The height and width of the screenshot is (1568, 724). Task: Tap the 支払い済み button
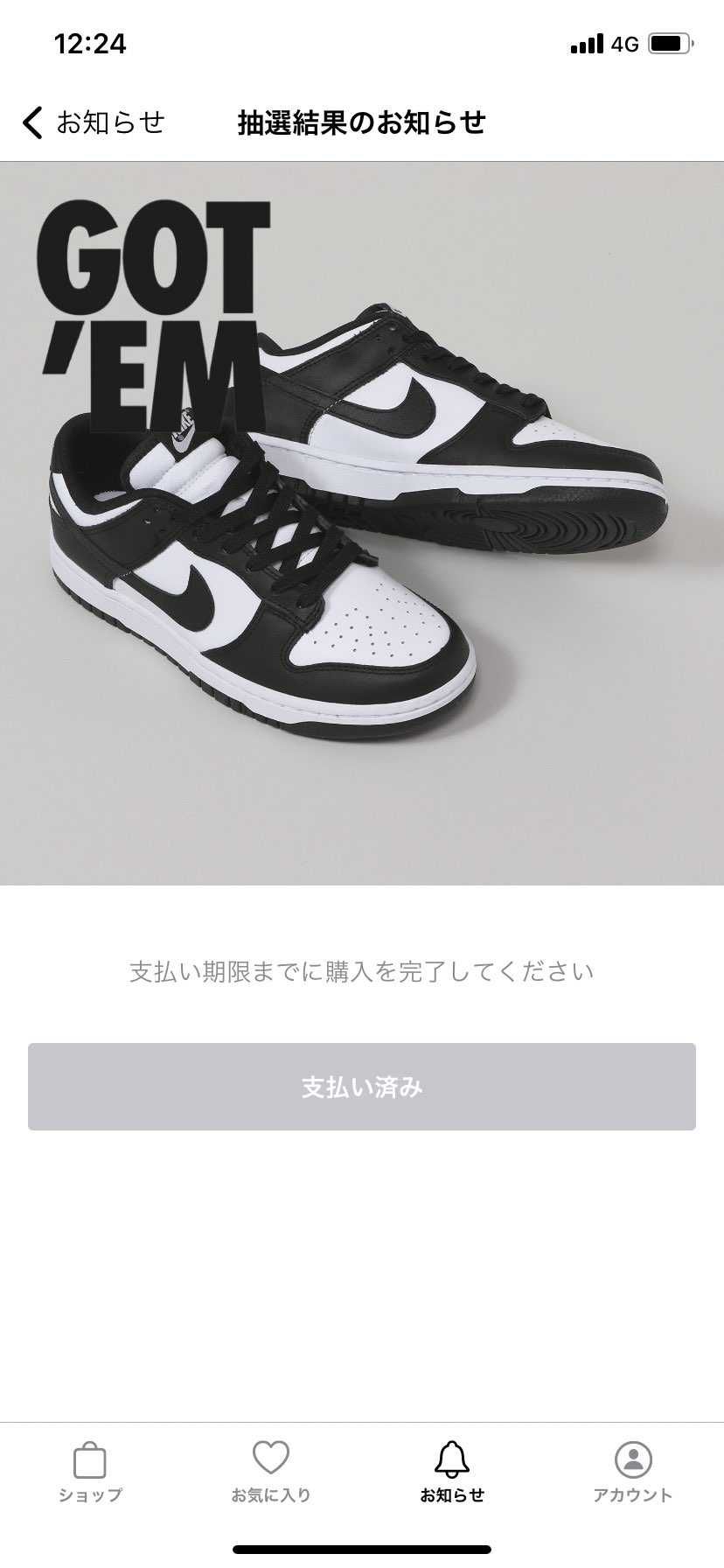coord(362,1088)
